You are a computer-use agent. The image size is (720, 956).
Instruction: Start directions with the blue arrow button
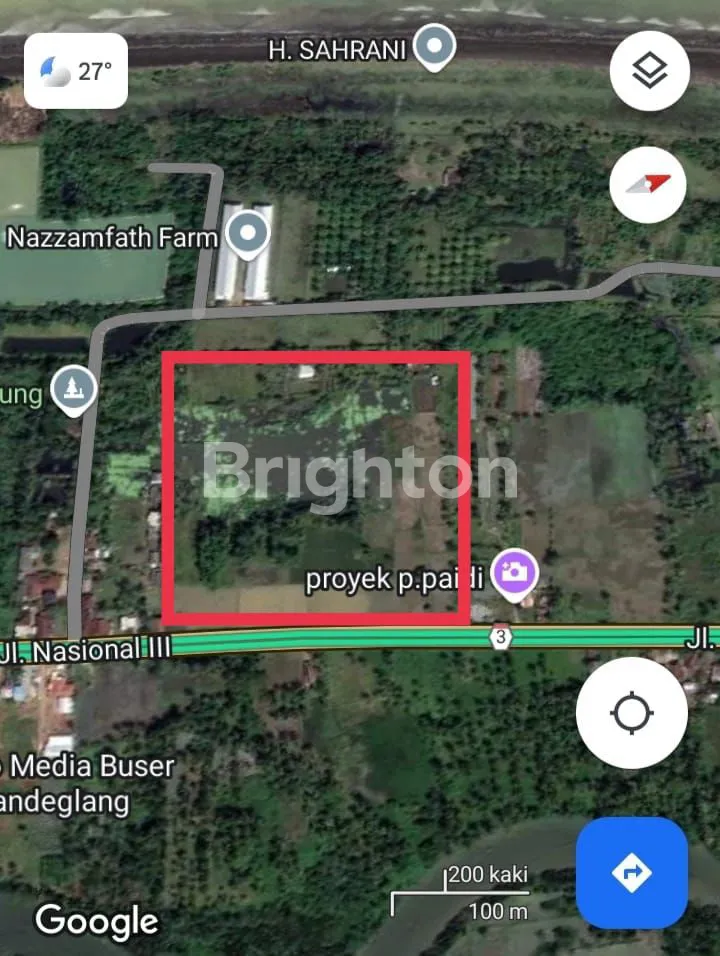631,872
